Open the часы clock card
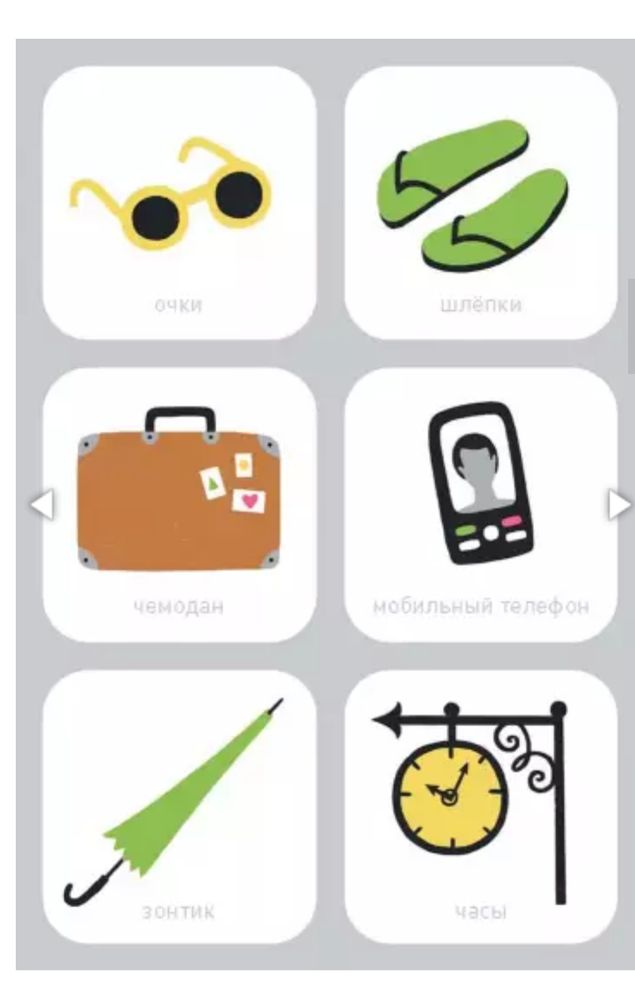Viewport: 635px width, 1000px height. (481, 807)
